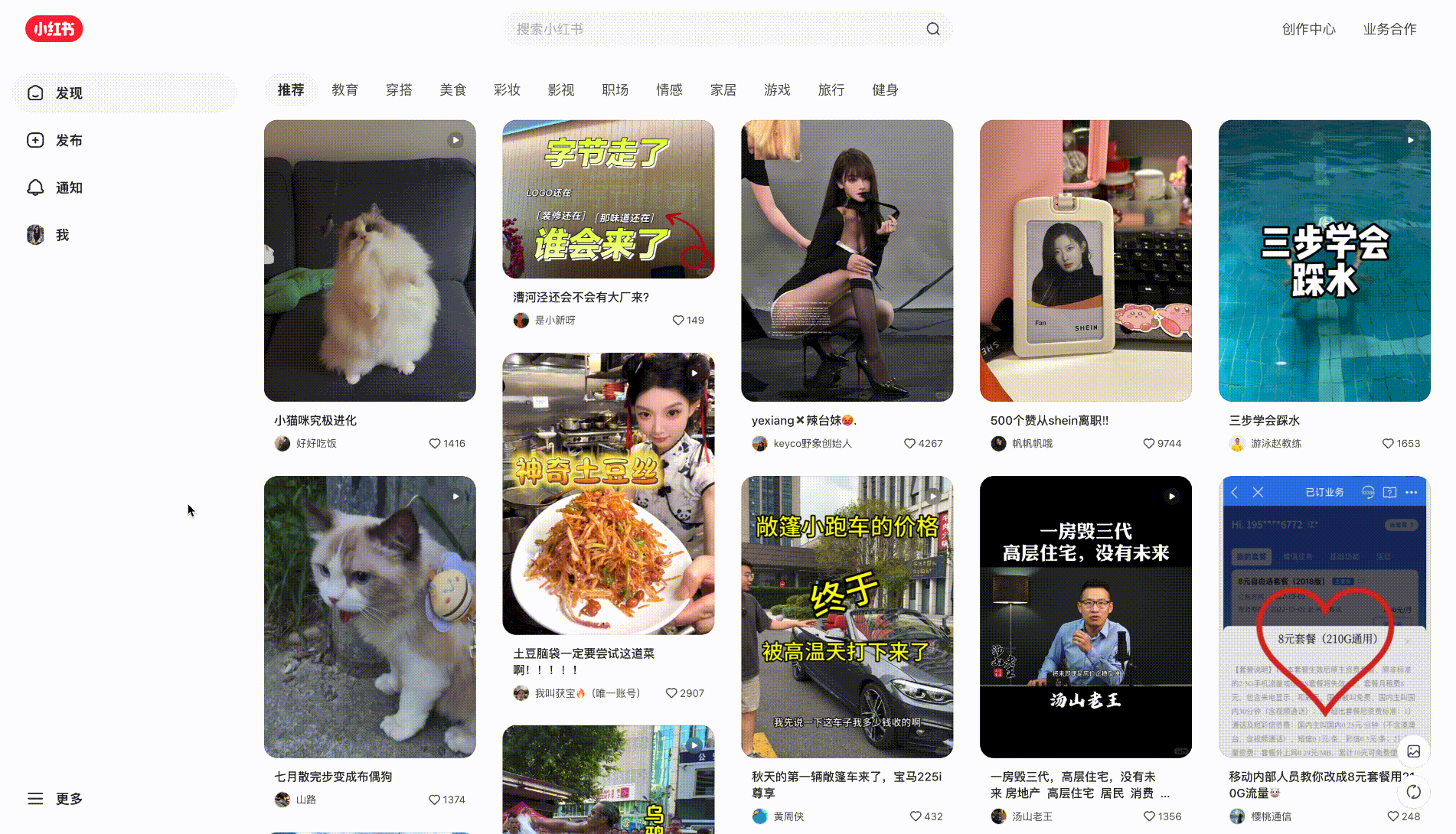
Task: Tap the magnifier search icon
Action: (932, 29)
